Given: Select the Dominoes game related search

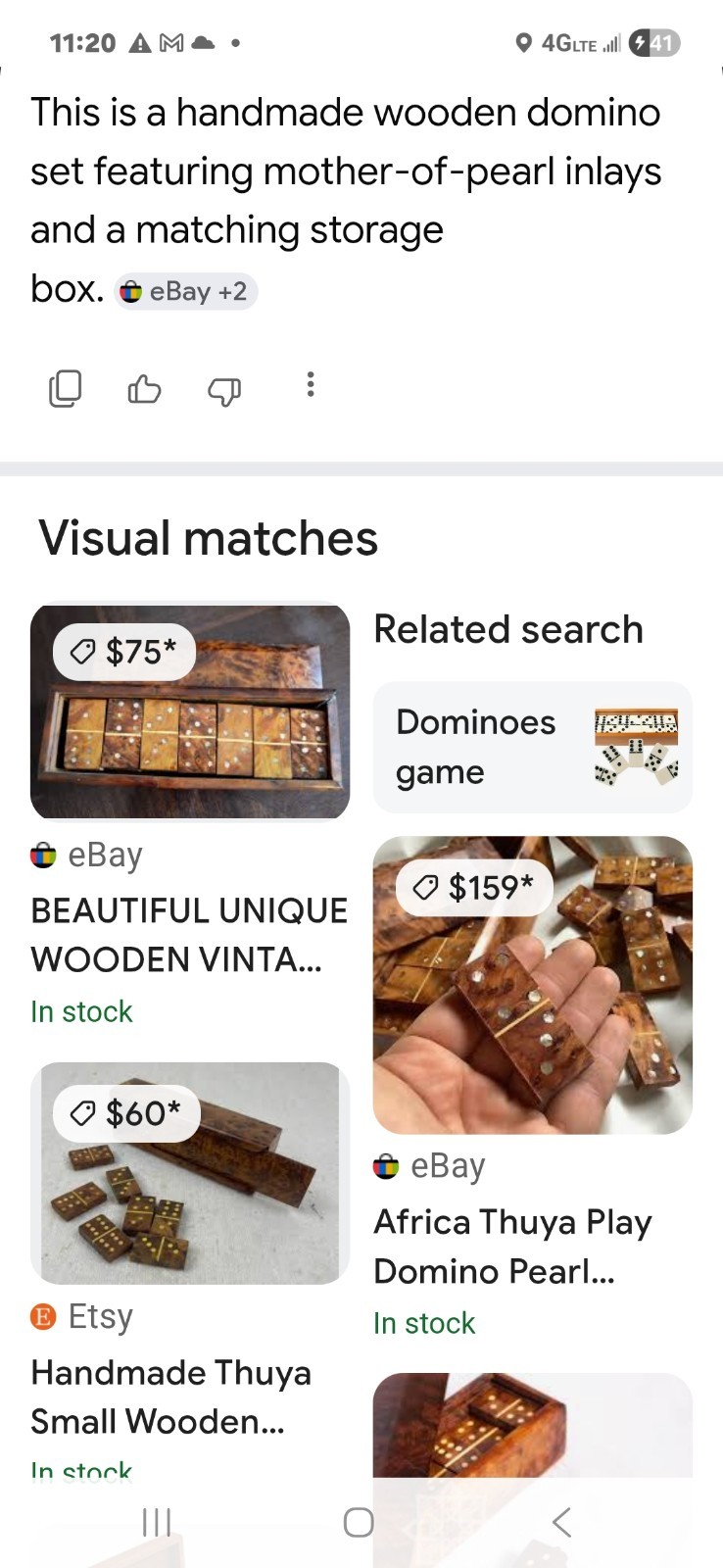Looking at the screenshot, I should 533,748.
